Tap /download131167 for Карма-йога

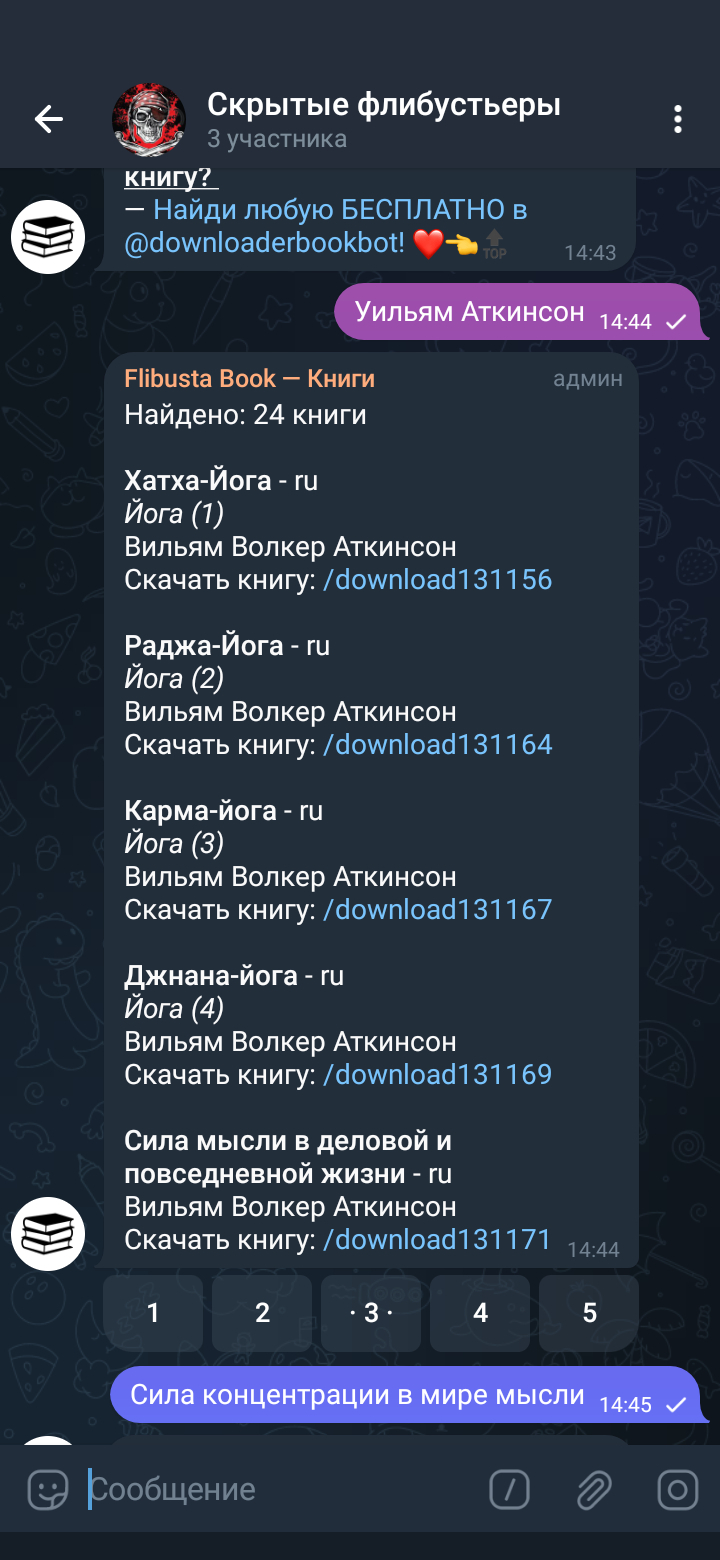tap(437, 910)
